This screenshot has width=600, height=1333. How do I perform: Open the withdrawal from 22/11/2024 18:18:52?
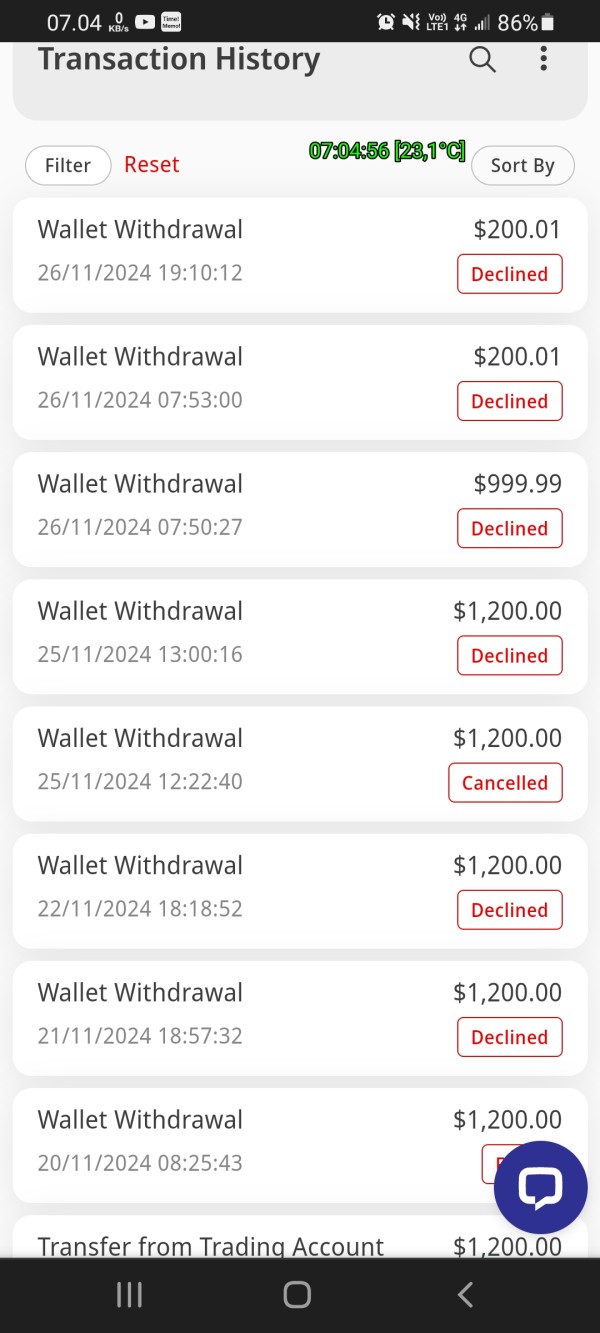point(300,889)
